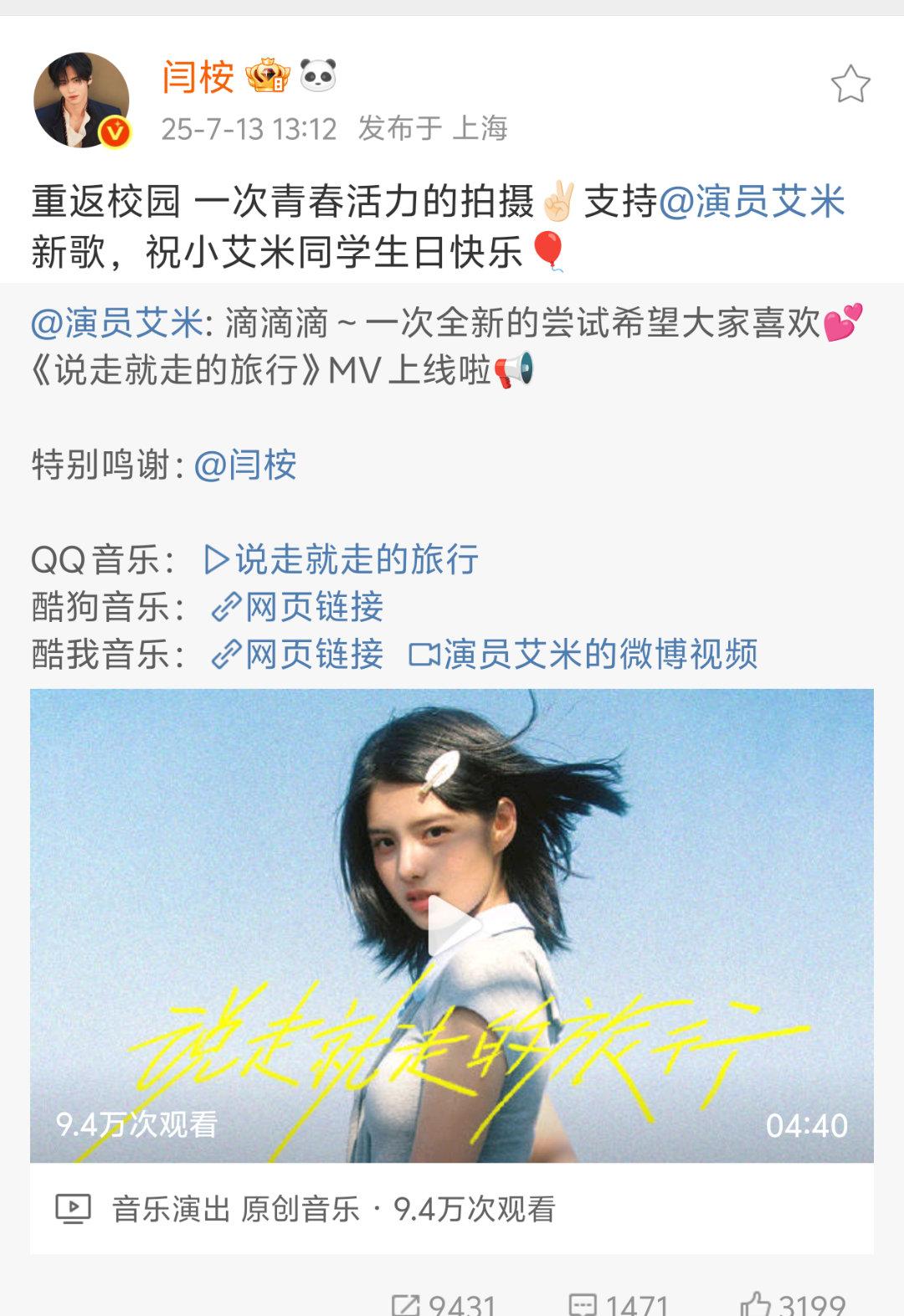
Task: Repost this post with 9431 shares
Action: pyautogui.click(x=444, y=1303)
